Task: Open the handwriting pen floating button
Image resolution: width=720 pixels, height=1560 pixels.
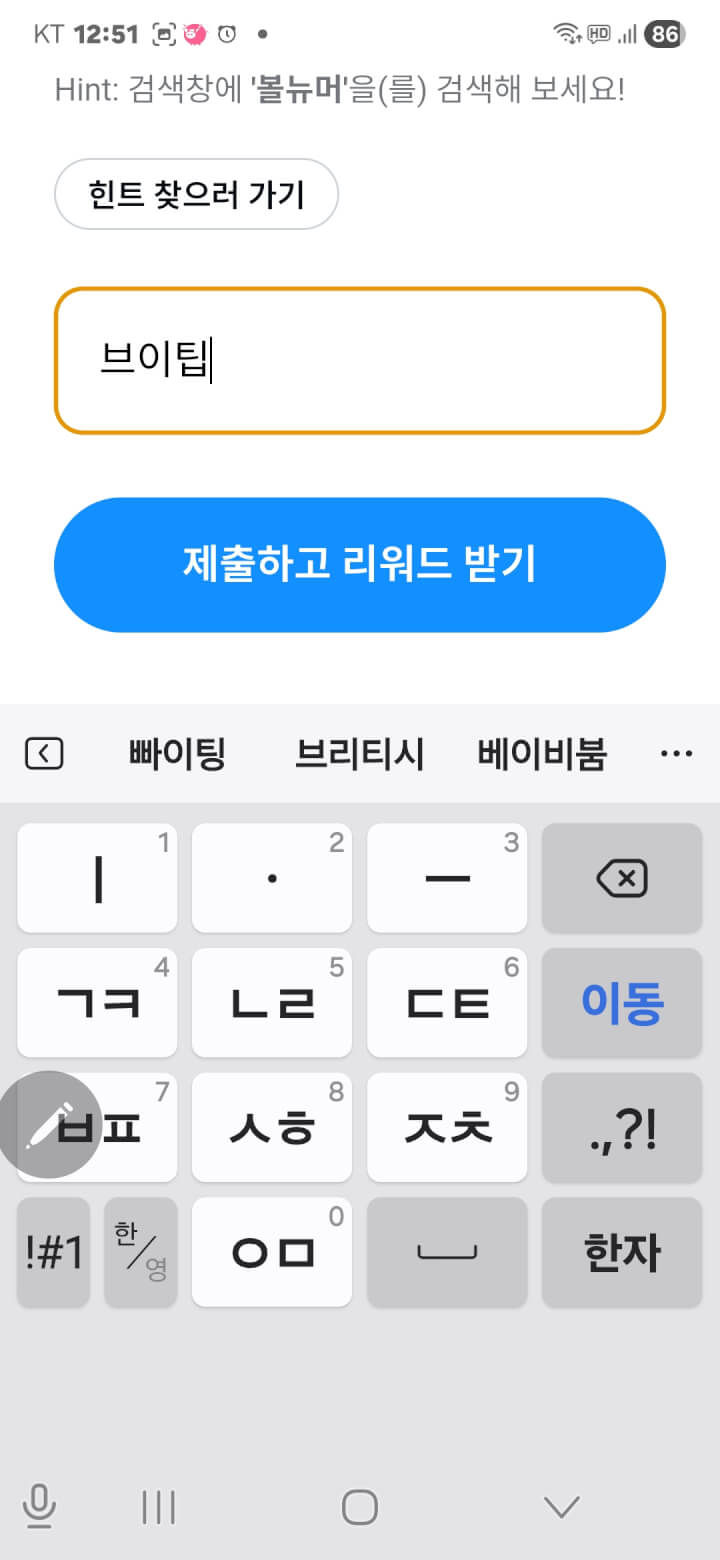Action: (x=49, y=1125)
